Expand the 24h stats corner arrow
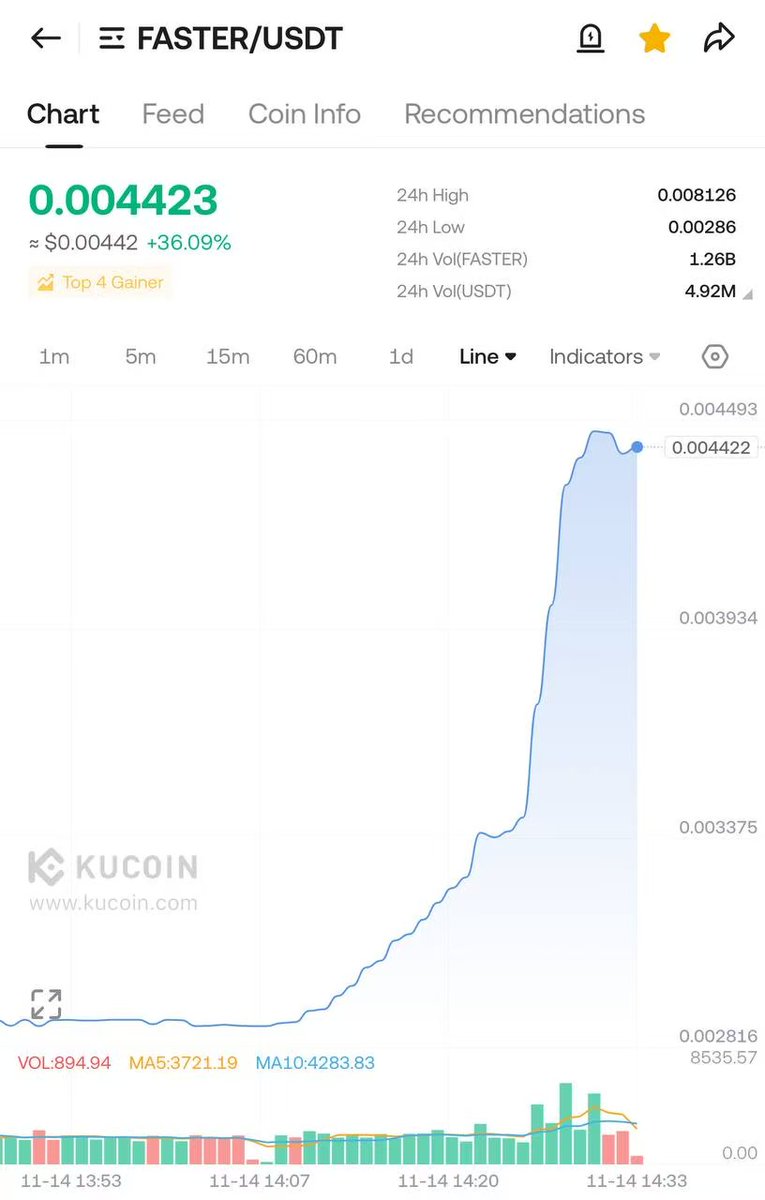The height and width of the screenshot is (1200, 765). 748,294
